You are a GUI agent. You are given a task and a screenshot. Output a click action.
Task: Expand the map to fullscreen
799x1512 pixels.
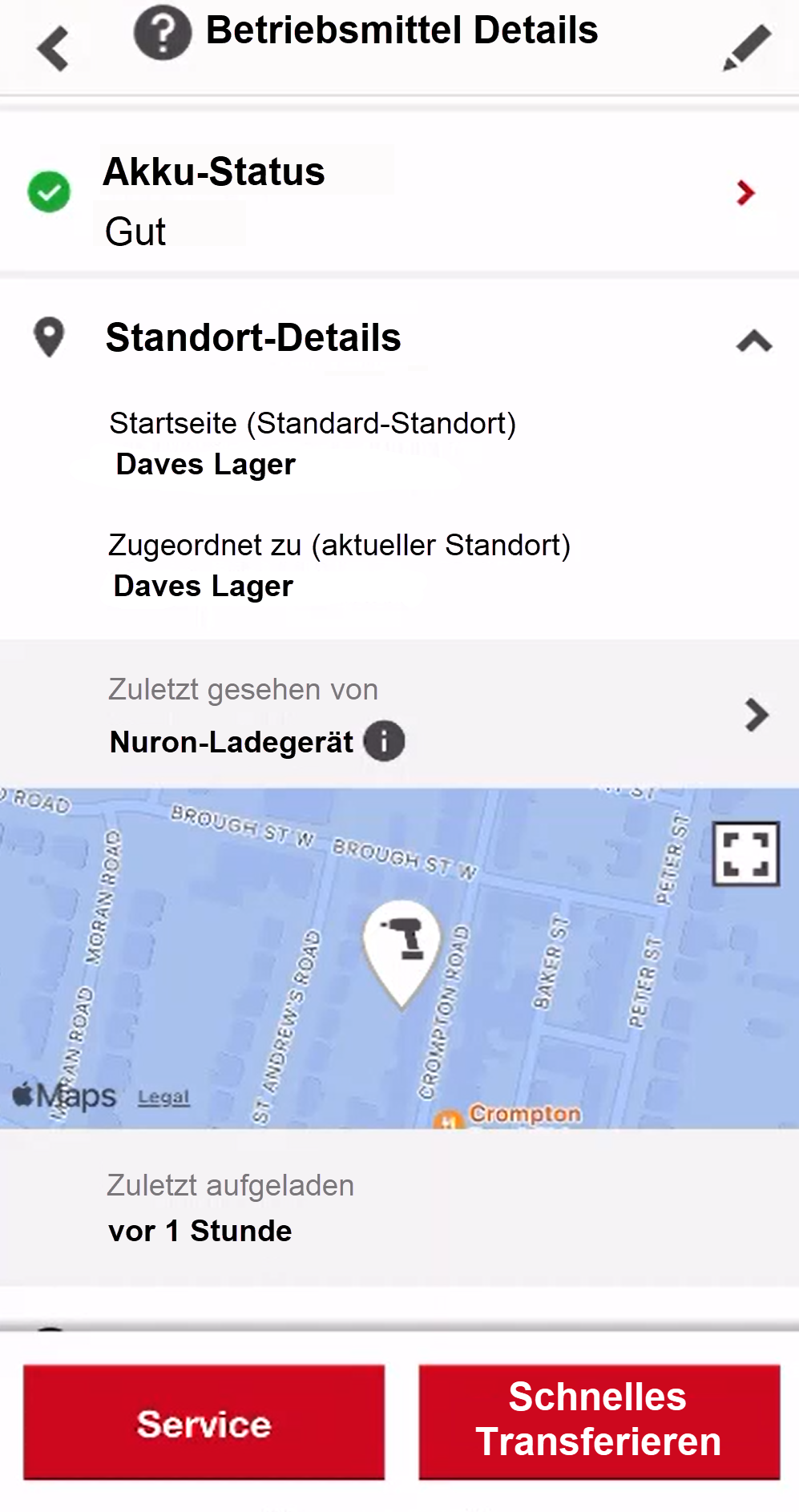tap(745, 853)
